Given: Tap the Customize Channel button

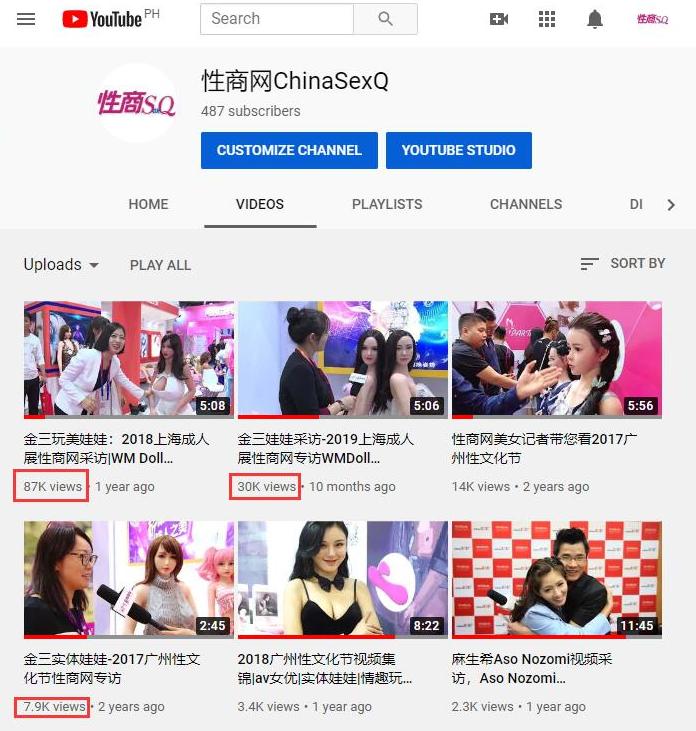Looking at the screenshot, I should [x=289, y=150].
